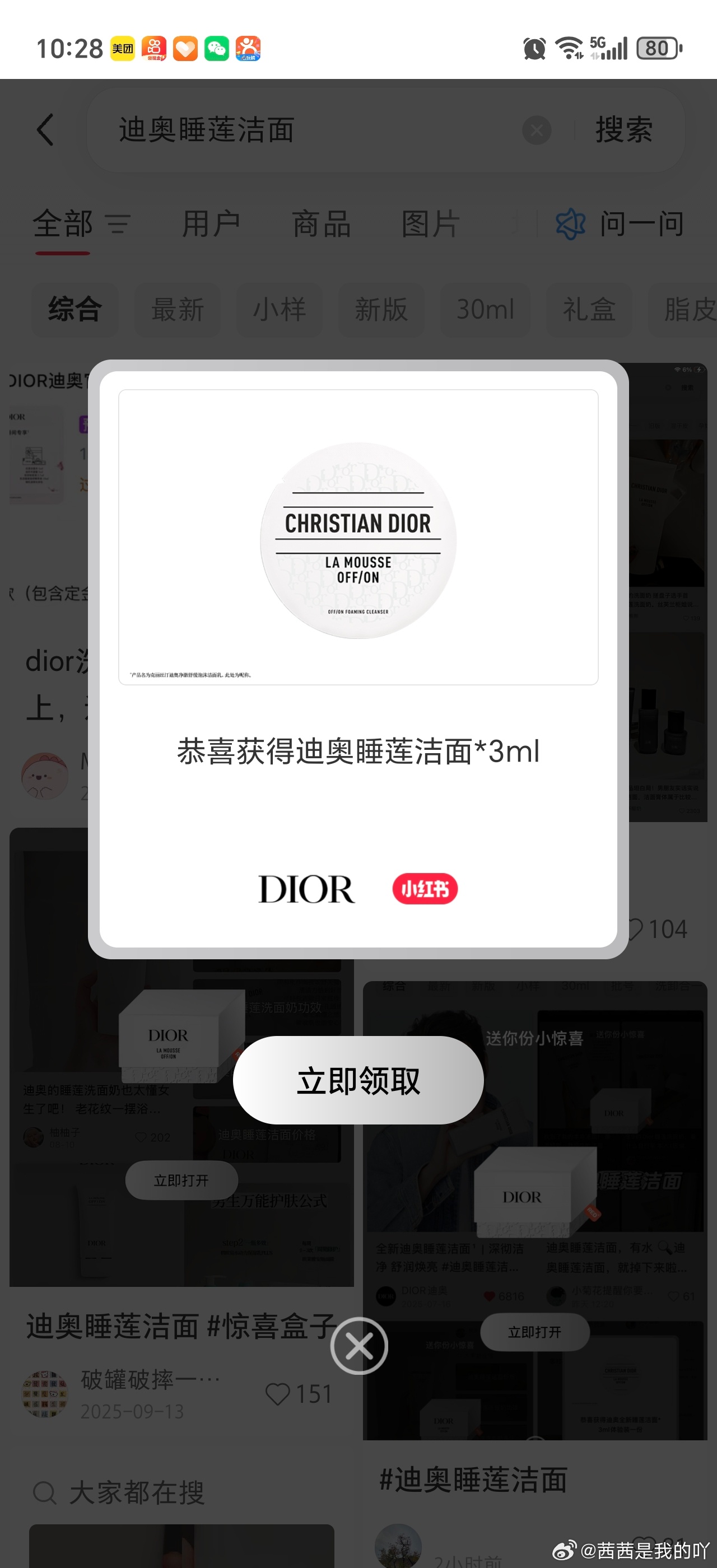Select the 礼盒 filter chip
This screenshot has width=717, height=1568.
tap(589, 309)
